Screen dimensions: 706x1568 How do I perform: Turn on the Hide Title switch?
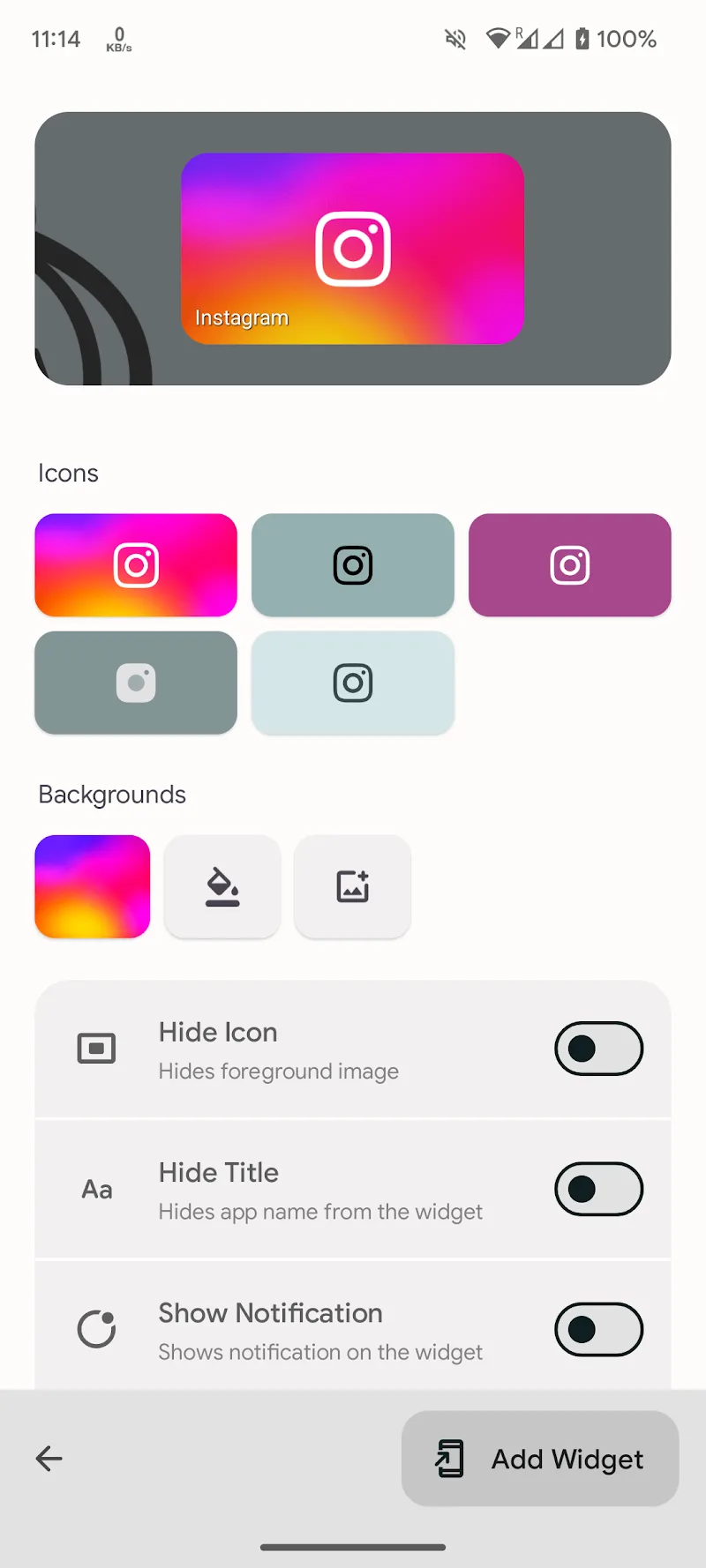(x=598, y=1189)
